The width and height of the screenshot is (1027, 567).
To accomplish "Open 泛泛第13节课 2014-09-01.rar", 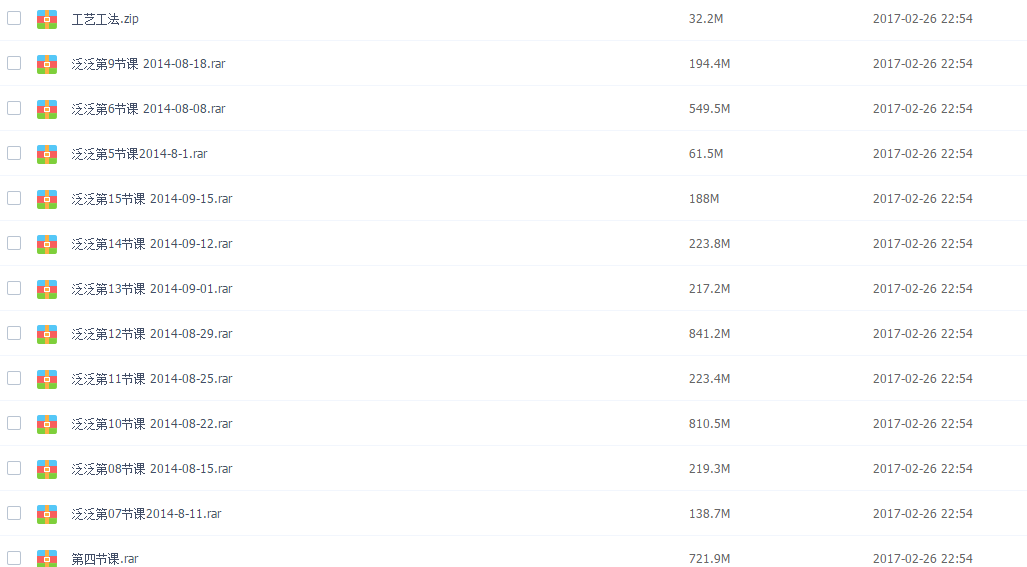I will 152,289.
